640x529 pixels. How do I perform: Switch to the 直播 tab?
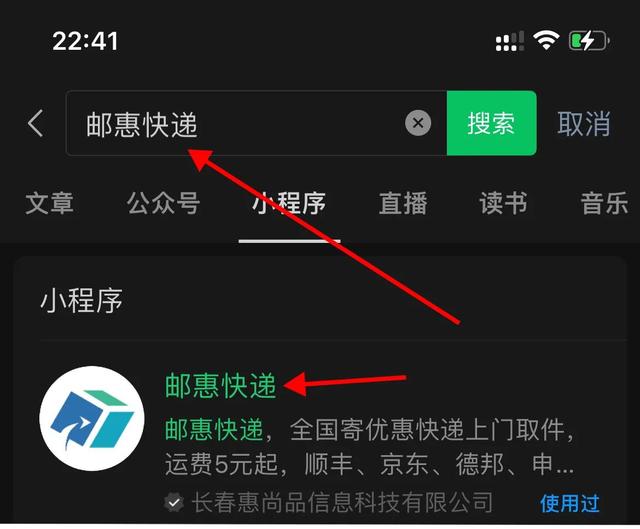point(403,203)
